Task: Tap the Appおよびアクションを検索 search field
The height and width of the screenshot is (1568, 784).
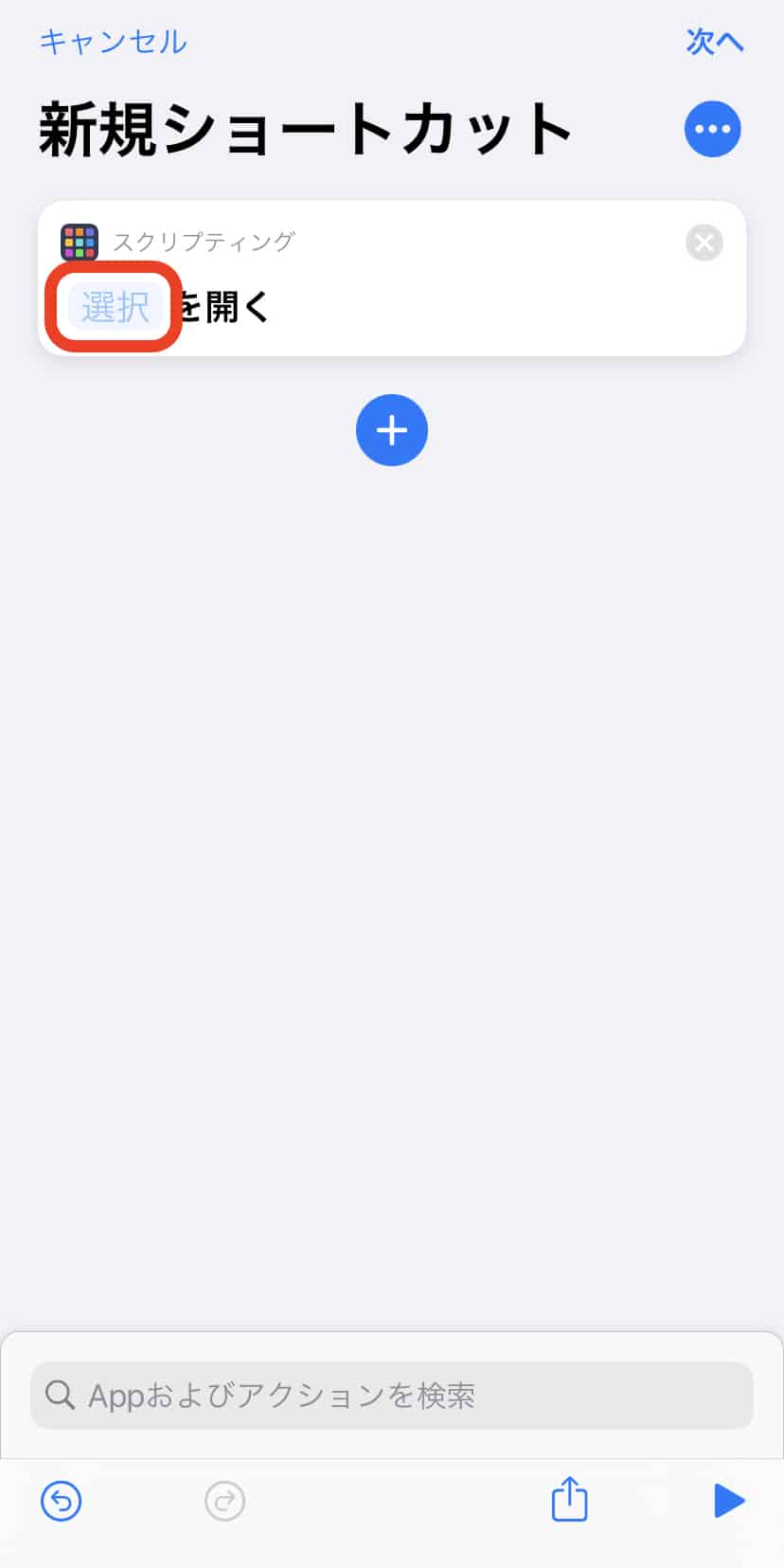Action: [x=392, y=1396]
